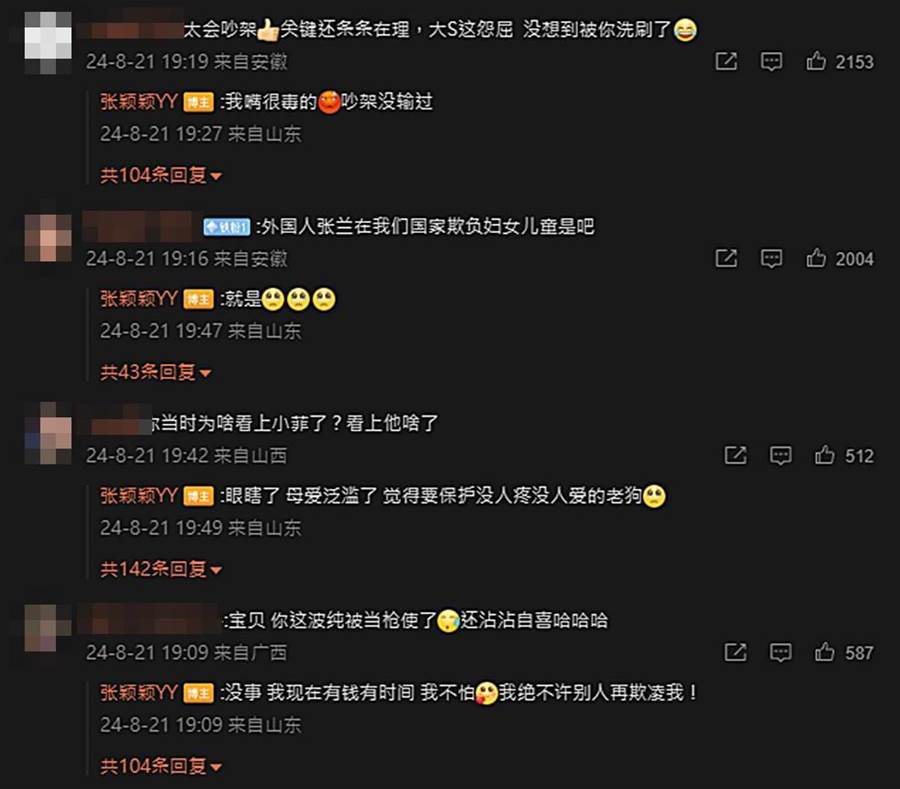900x789 pixels.
Task: Like the comment with 512 likes
Action: click(825, 456)
